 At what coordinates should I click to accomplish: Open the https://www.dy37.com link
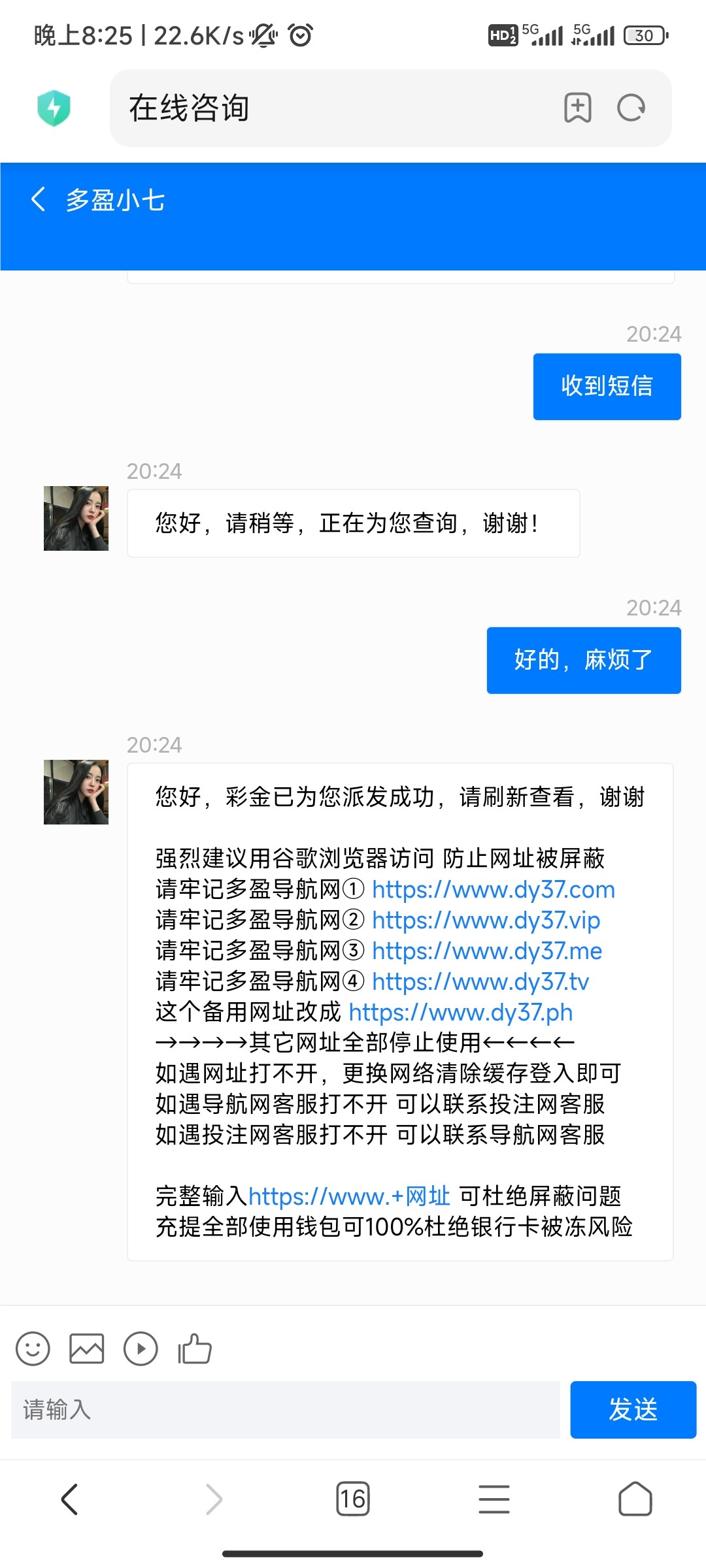[x=494, y=890]
